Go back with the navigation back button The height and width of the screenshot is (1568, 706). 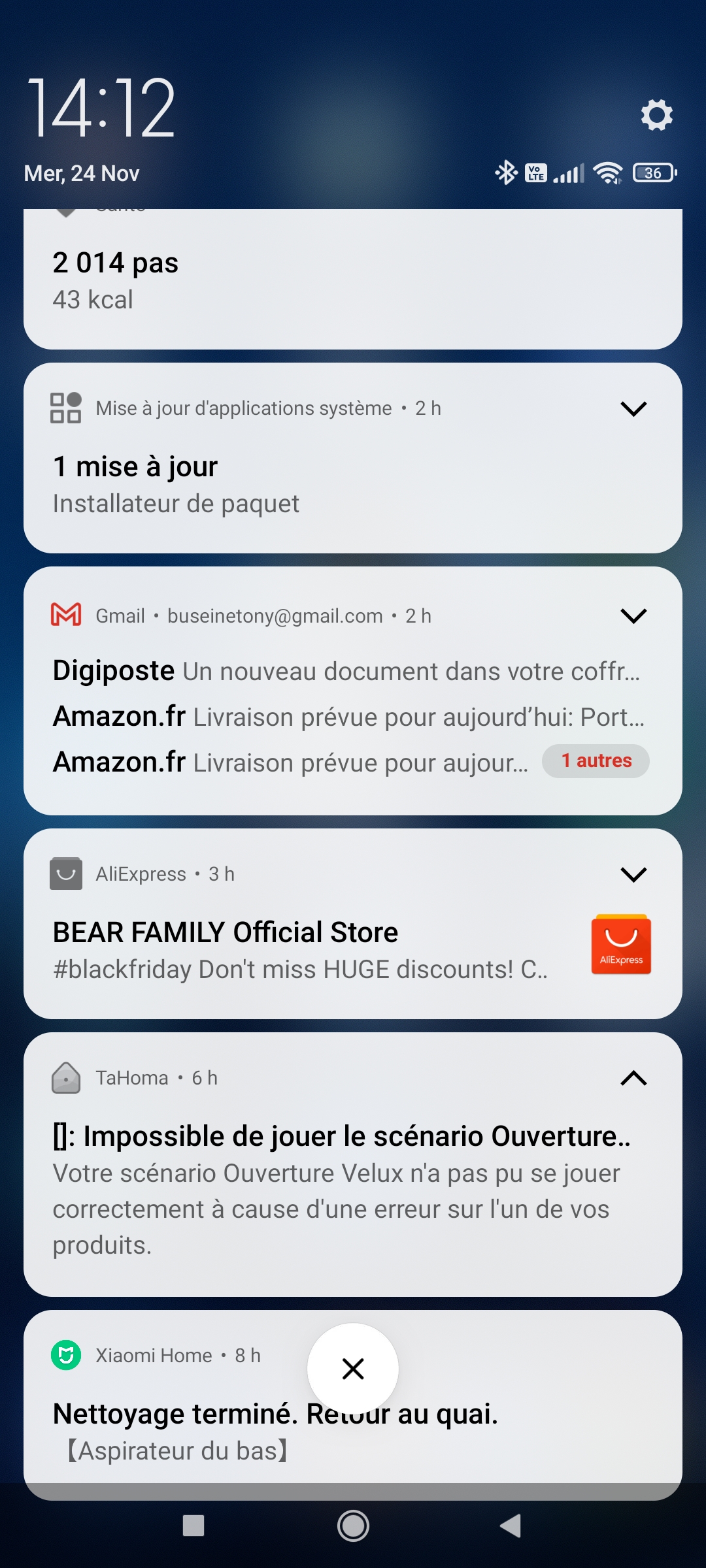click(511, 1526)
